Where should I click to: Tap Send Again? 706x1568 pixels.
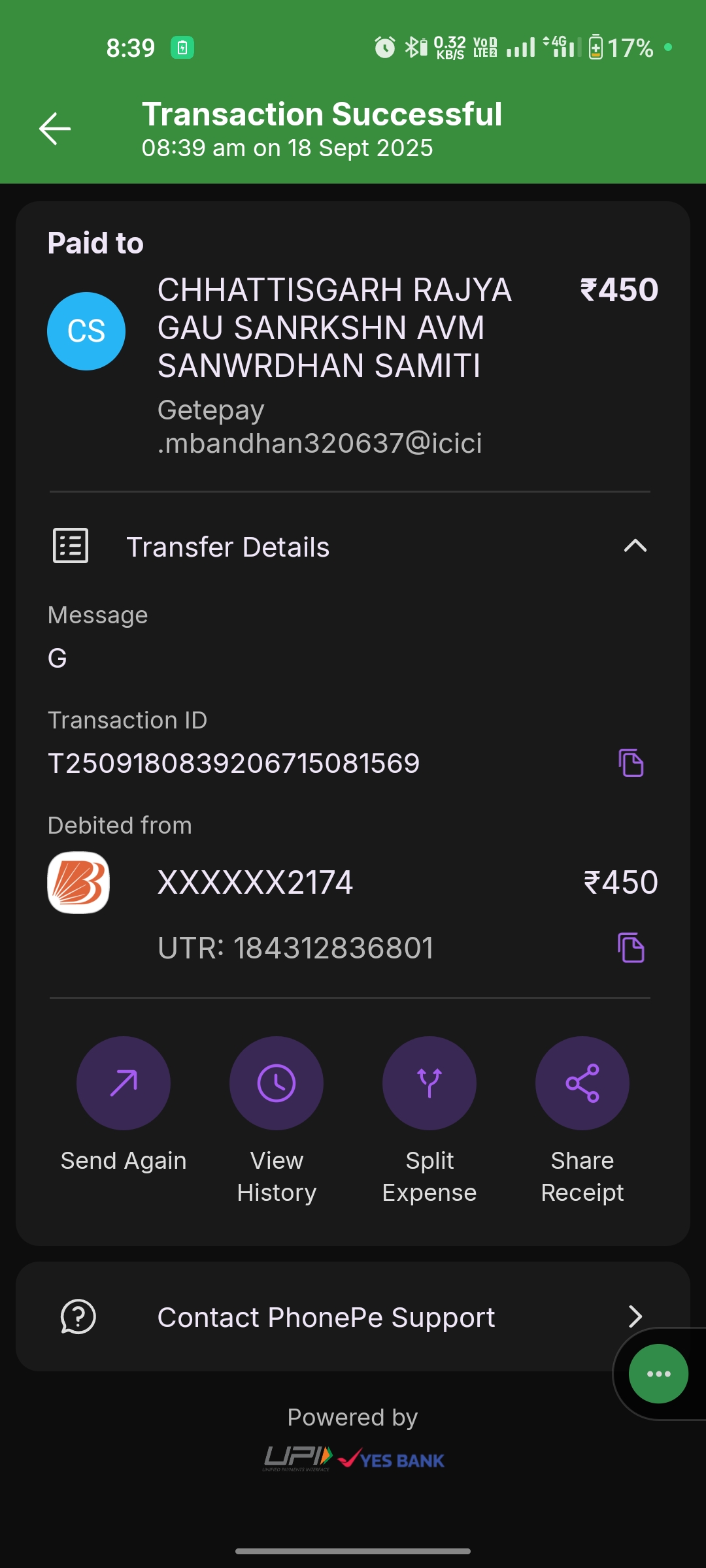pos(124,1083)
